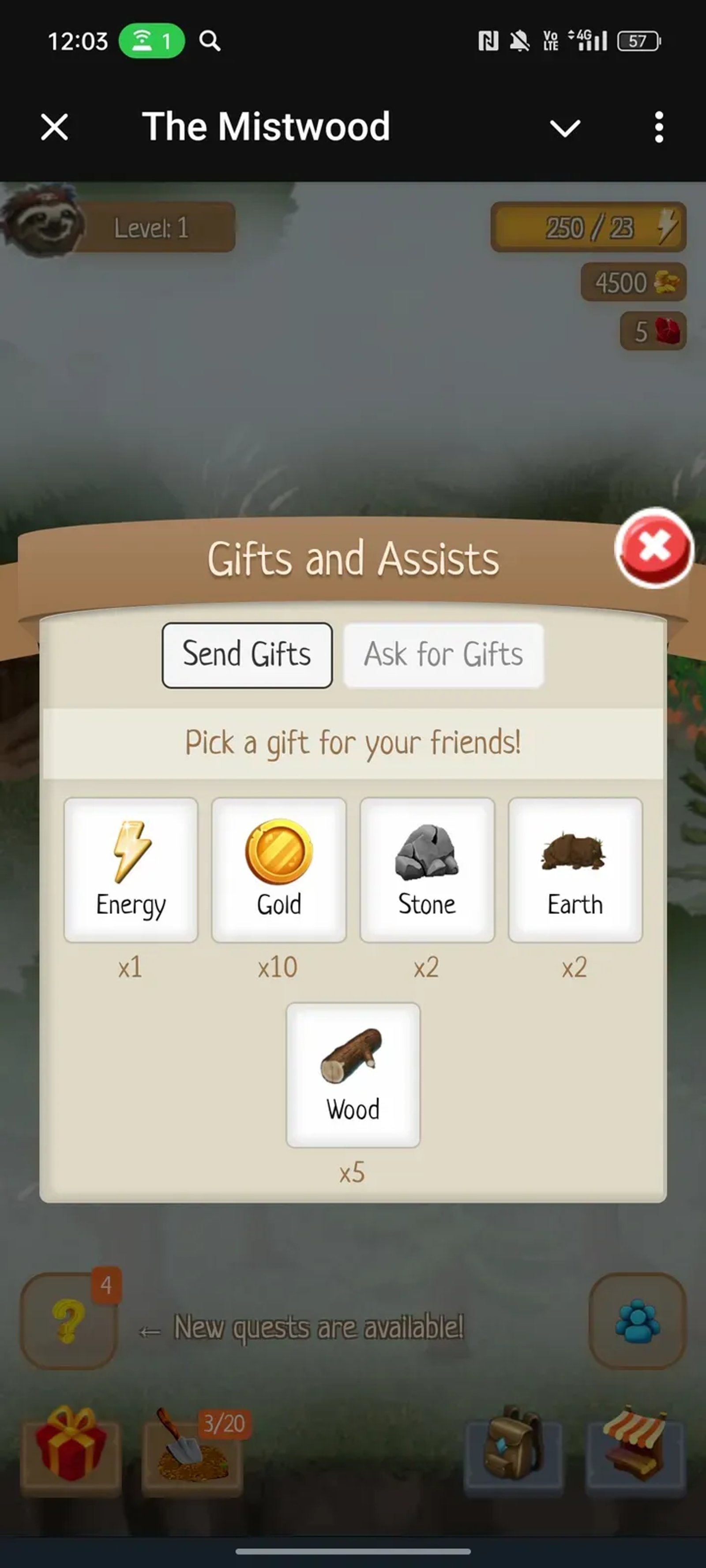Pick Energy as a gift
Screen dimensions: 706x1568
pyautogui.click(x=131, y=869)
